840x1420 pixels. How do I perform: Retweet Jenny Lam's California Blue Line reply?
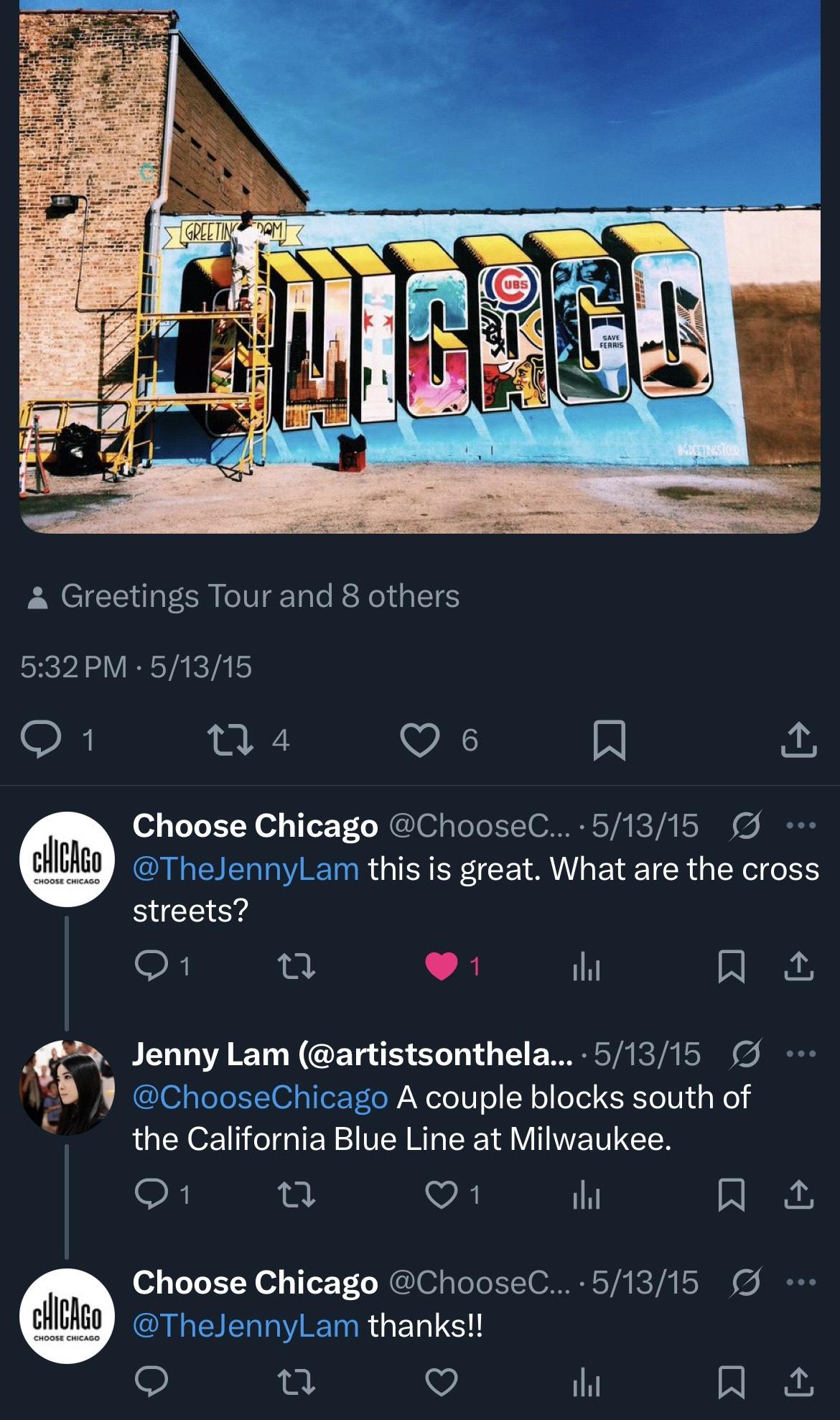pyautogui.click(x=297, y=1194)
